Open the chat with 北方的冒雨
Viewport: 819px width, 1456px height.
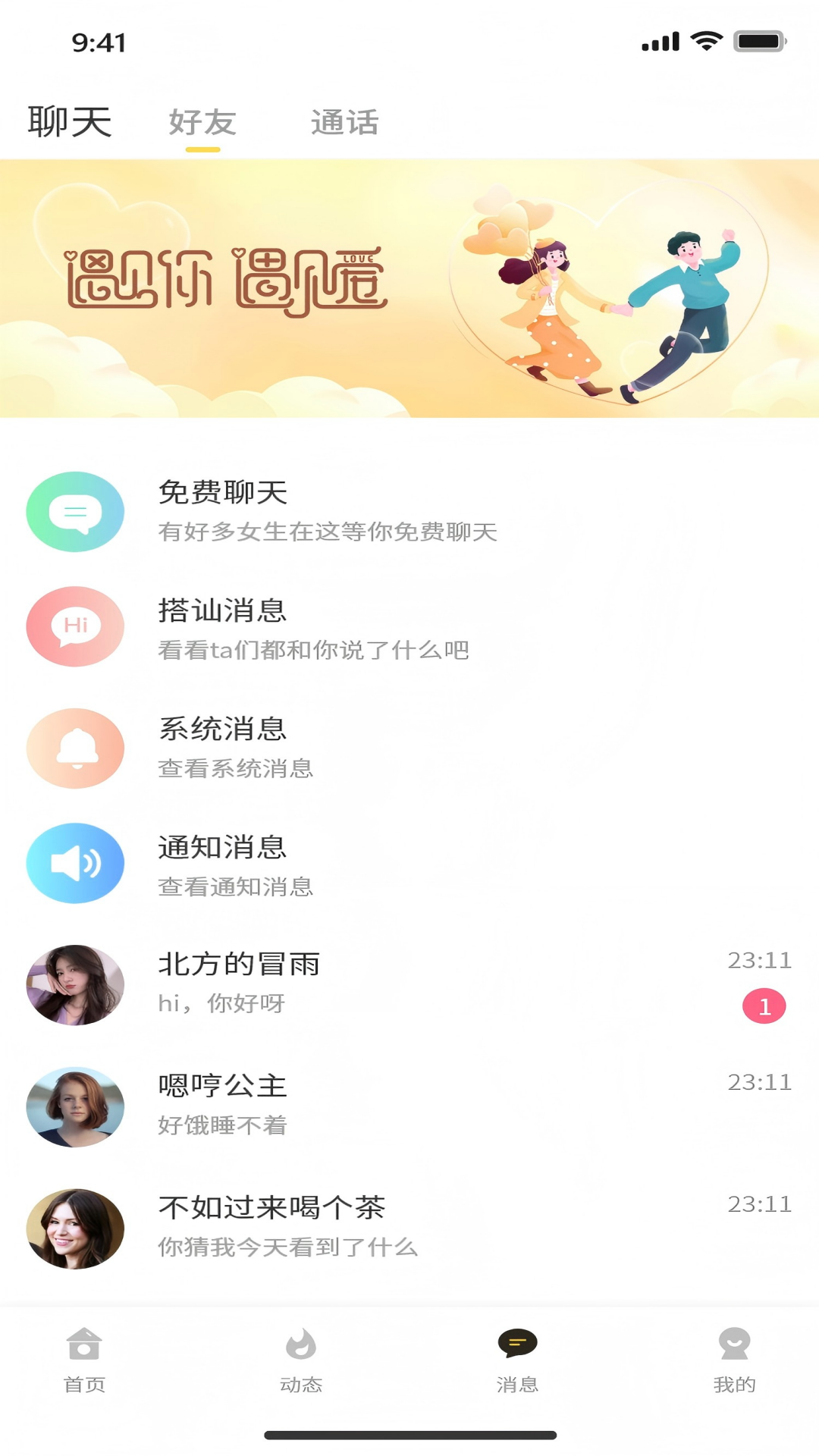pyautogui.click(x=409, y=984)
